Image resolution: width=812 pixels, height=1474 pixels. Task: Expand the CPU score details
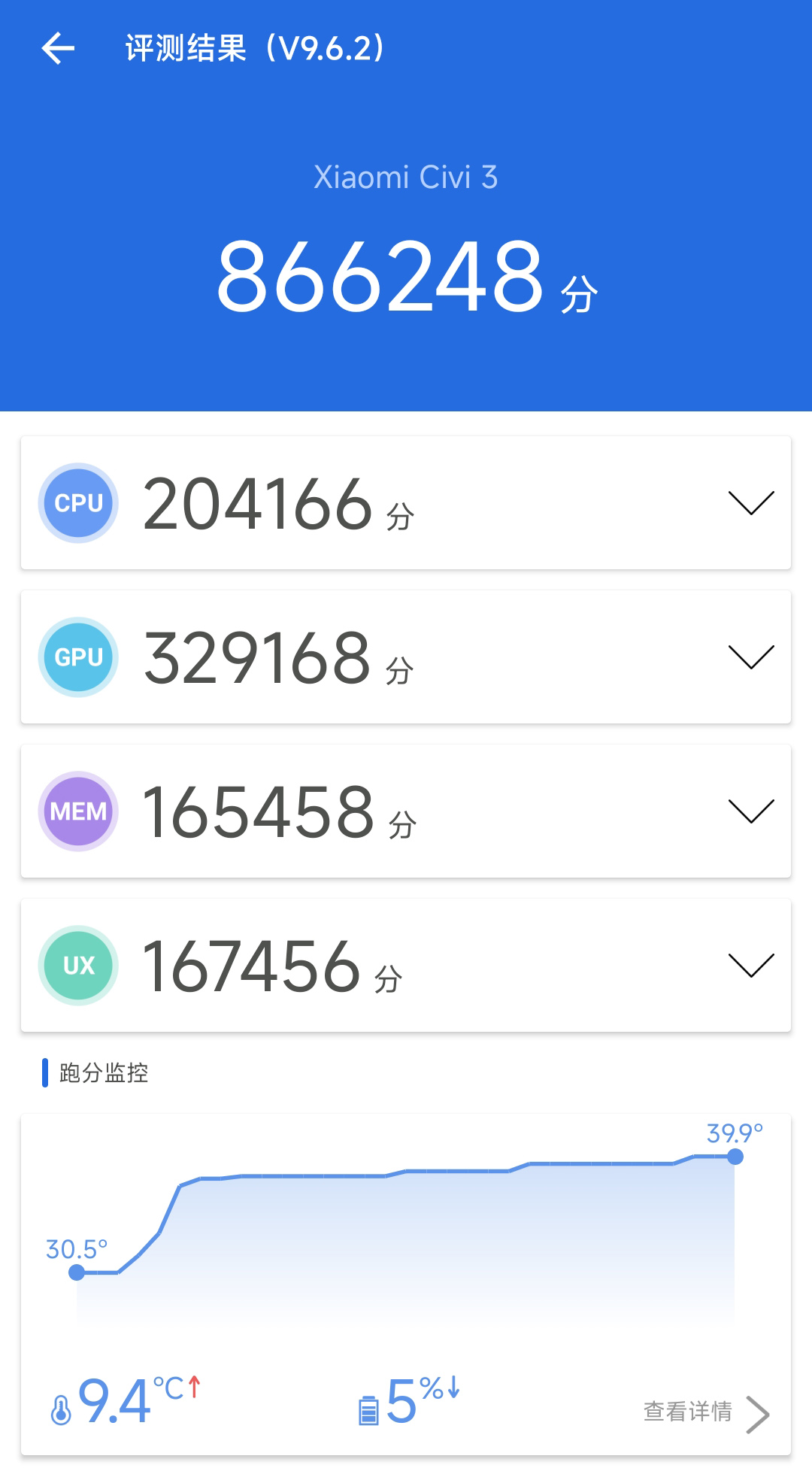pos(750,503)
